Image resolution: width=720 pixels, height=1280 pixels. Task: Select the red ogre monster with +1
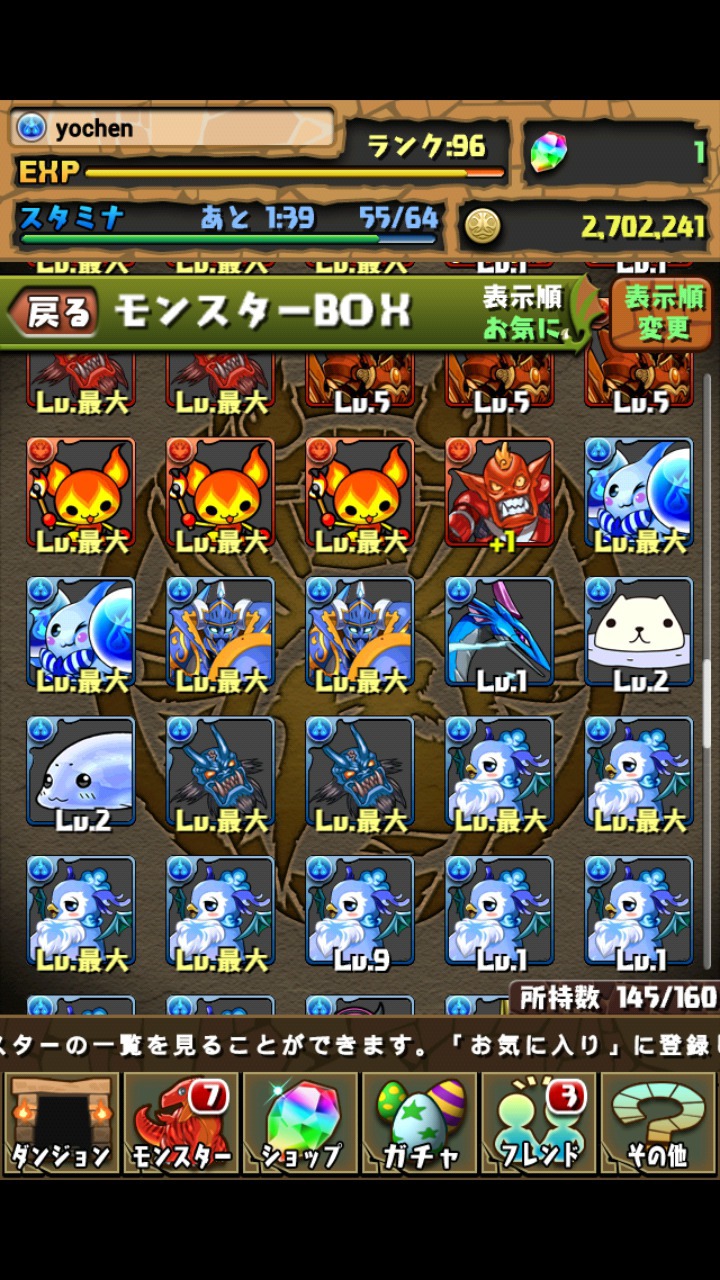coord(499,493)
